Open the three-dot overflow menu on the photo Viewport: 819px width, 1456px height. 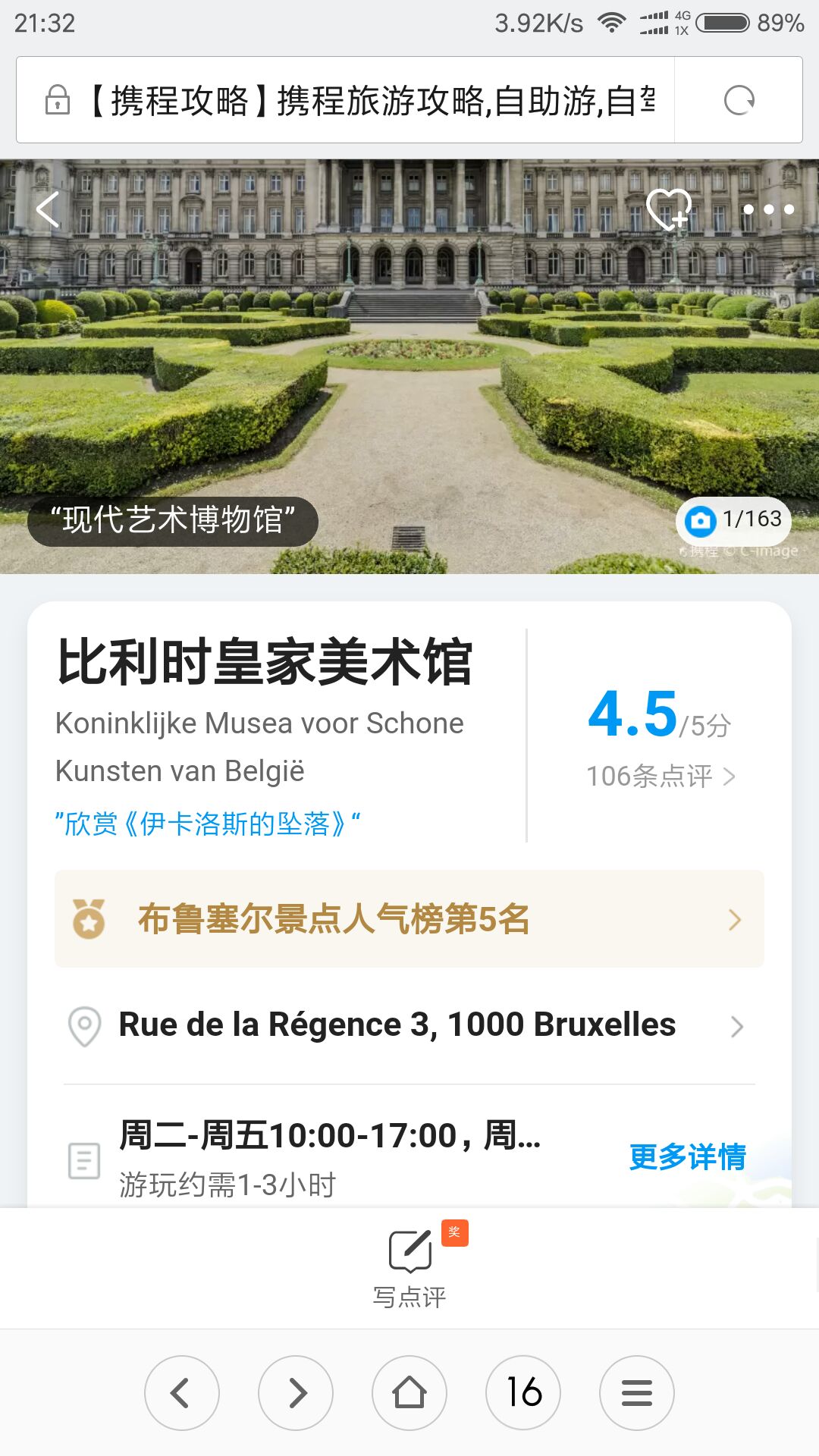pyautogui.click(x=768, y=209)
